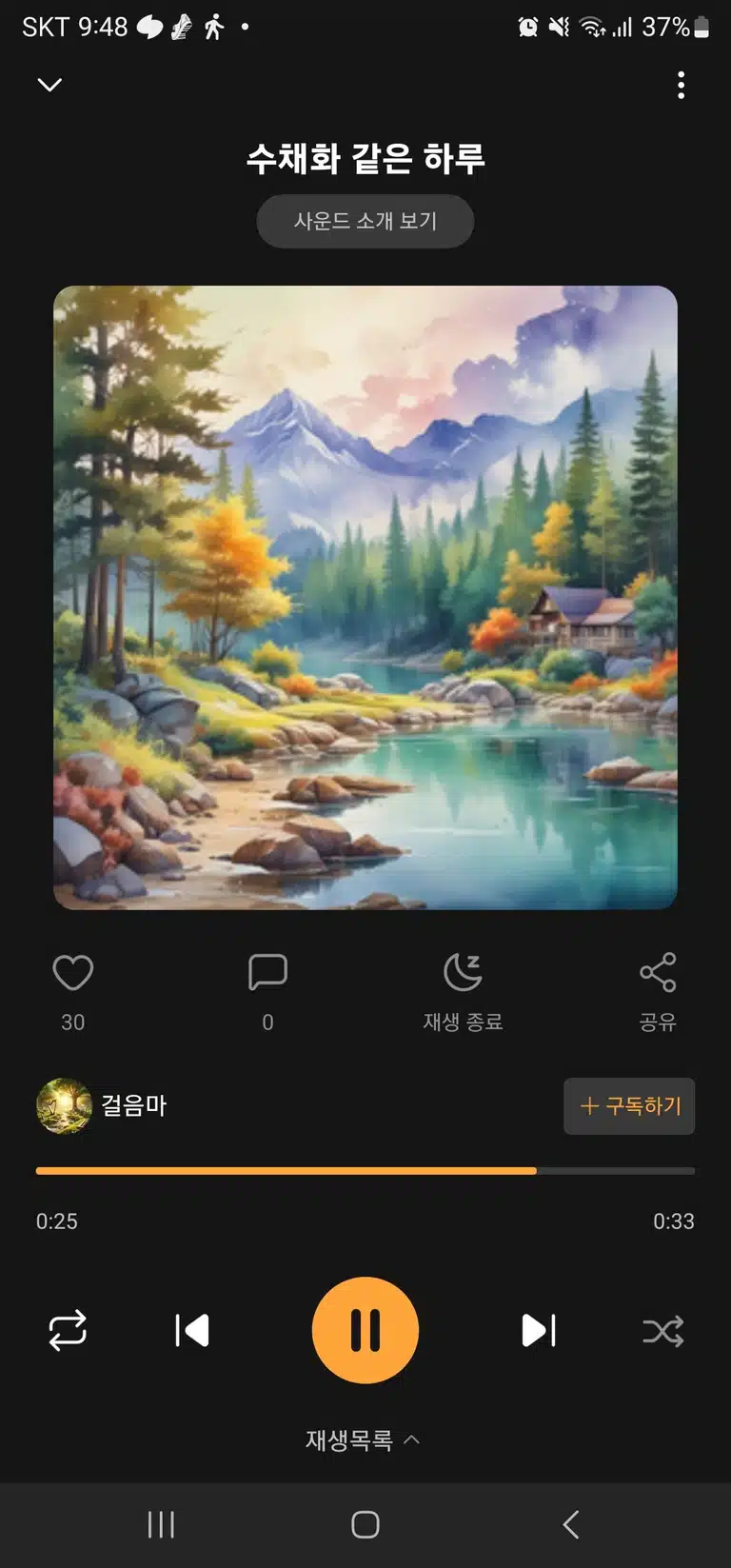Image resolution: width=731 pixels, height=1568 pixels.
Task: Open creator 걸음마's profile
Action: point(102,1106)
